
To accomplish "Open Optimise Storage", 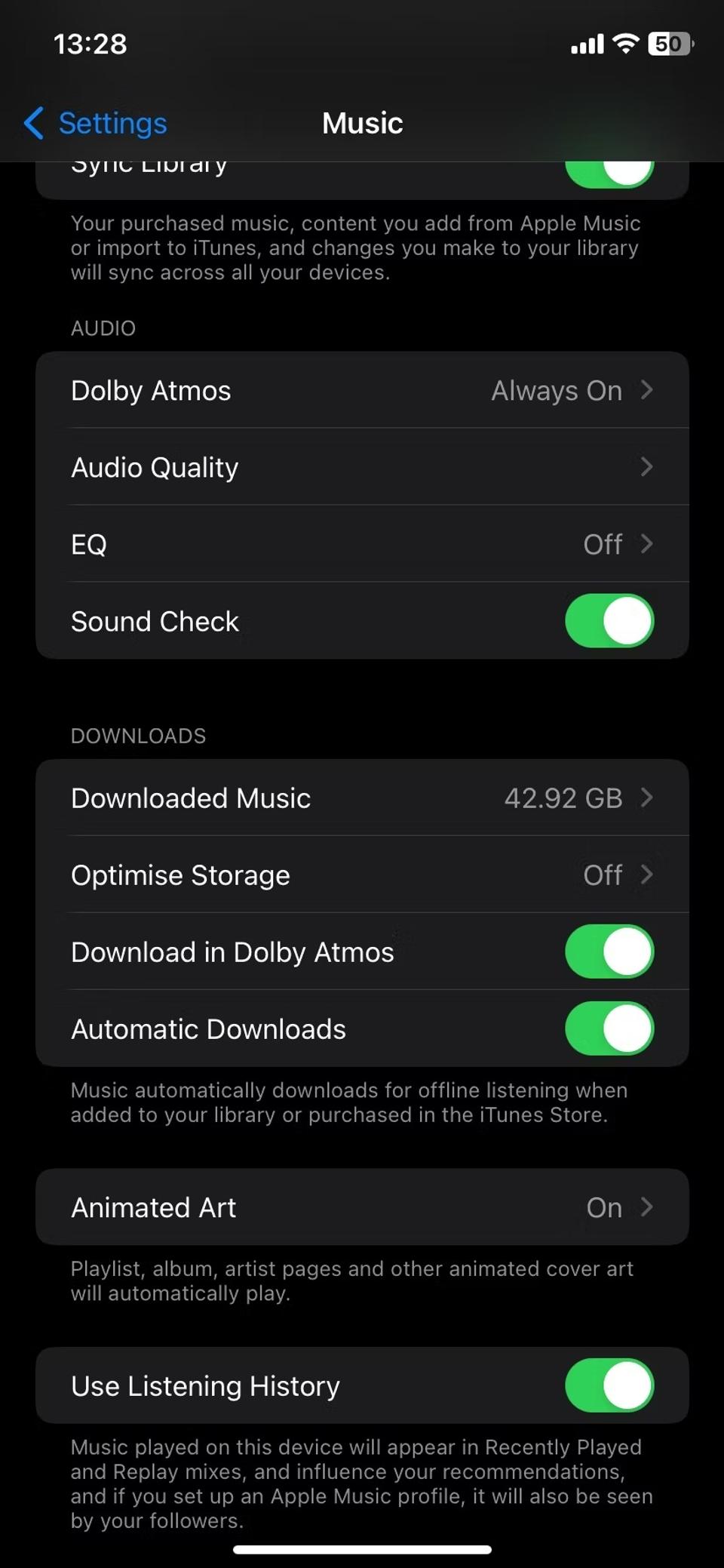I will pos(362,875).
